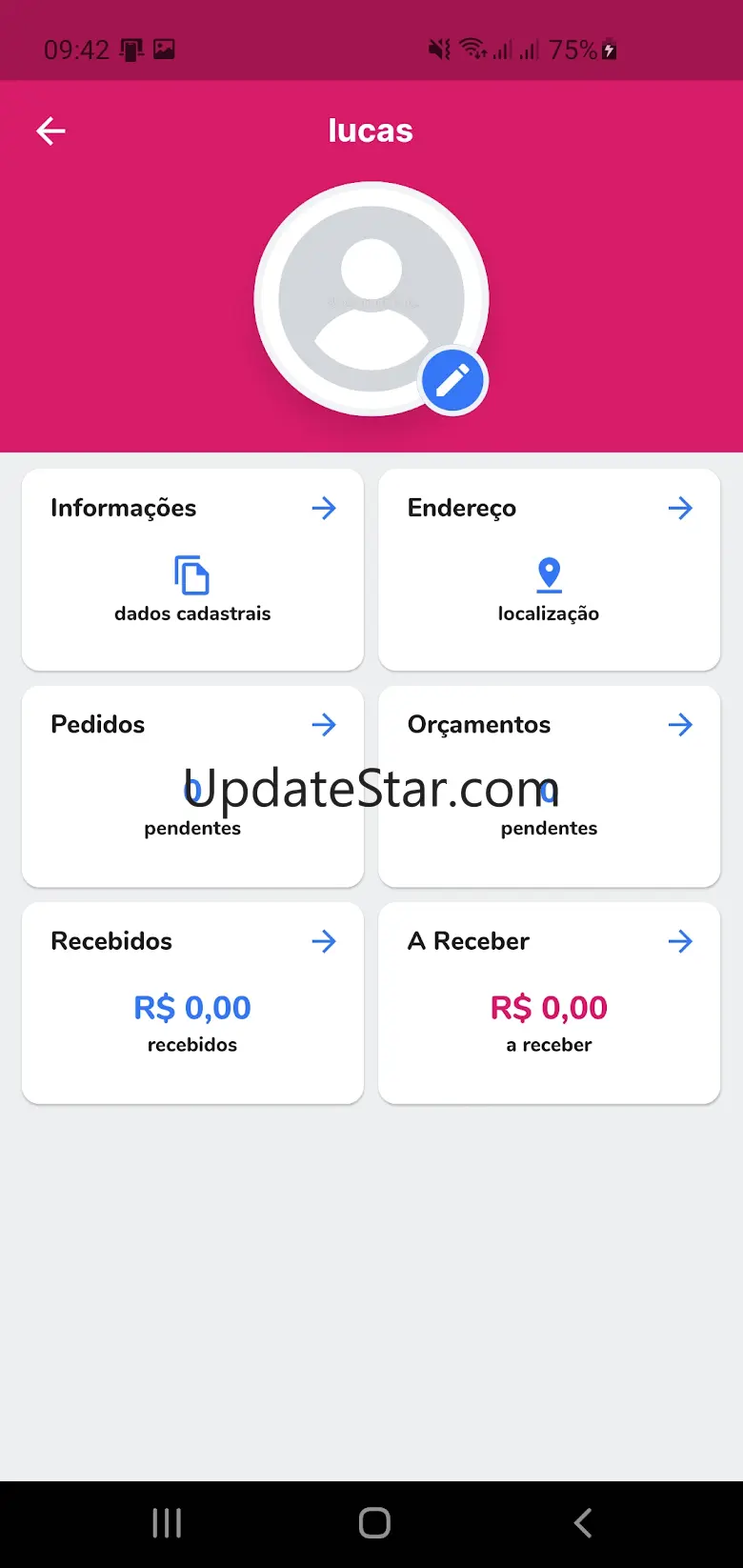Open the A Receber card
This screenshot has height=1568, width=743.
click(x=549, y=1003)
